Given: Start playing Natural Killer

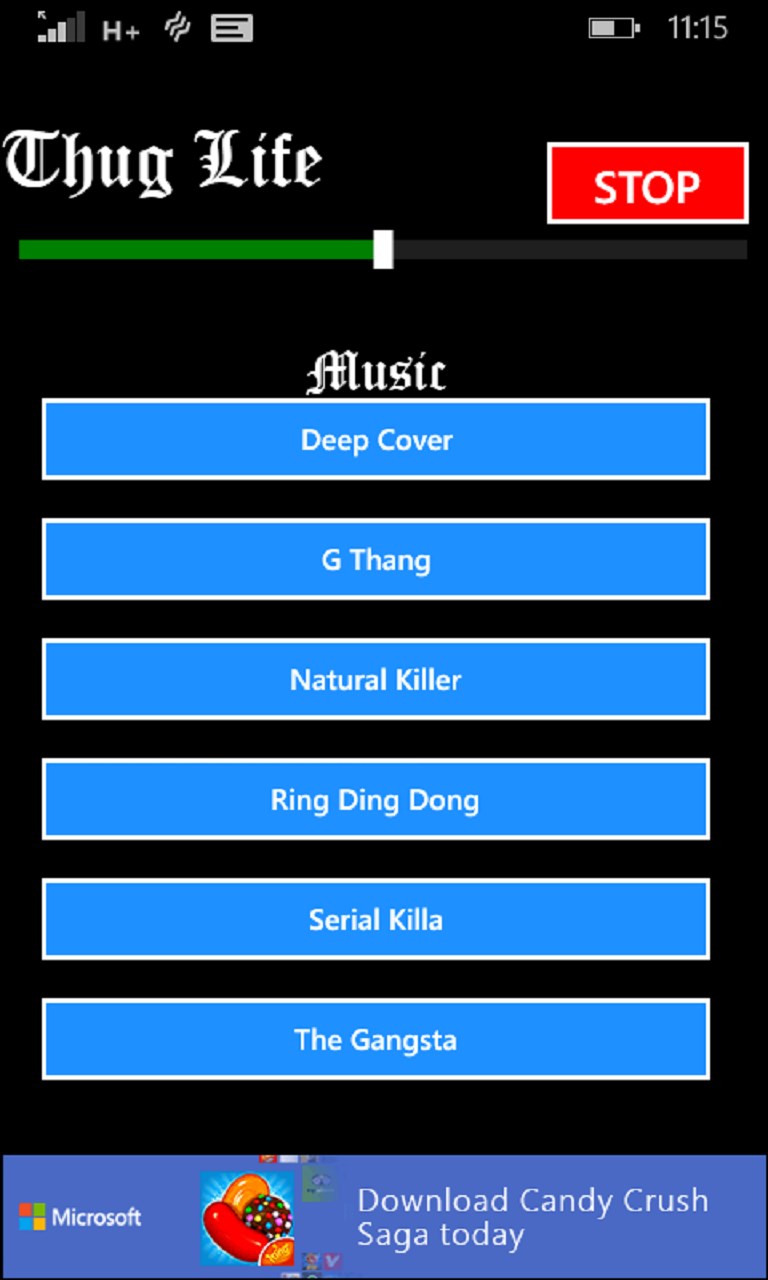Looking at the screenshot, I should (376, 680).
